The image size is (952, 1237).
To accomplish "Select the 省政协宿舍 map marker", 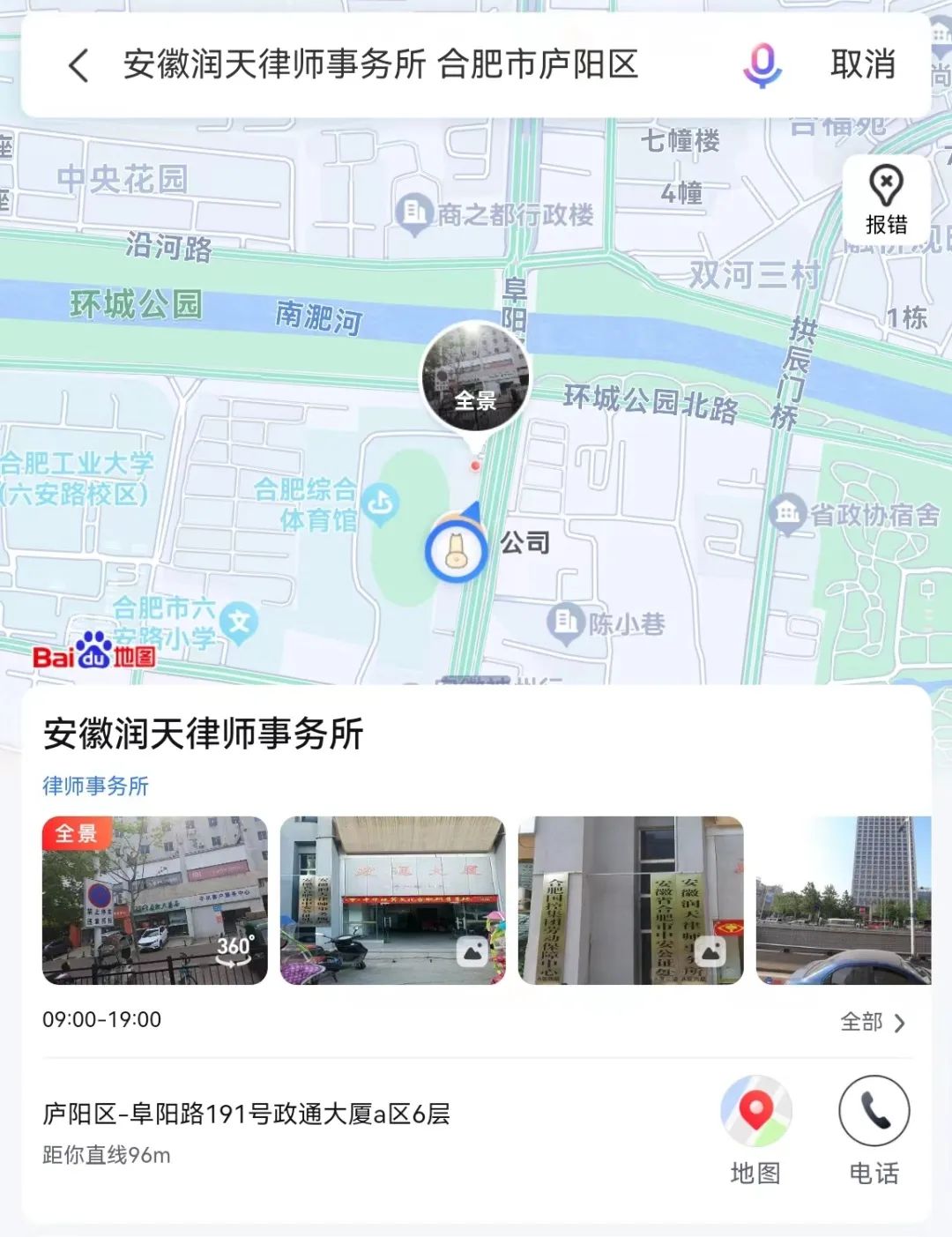I will pyautogui.click(x=786, y=514).
